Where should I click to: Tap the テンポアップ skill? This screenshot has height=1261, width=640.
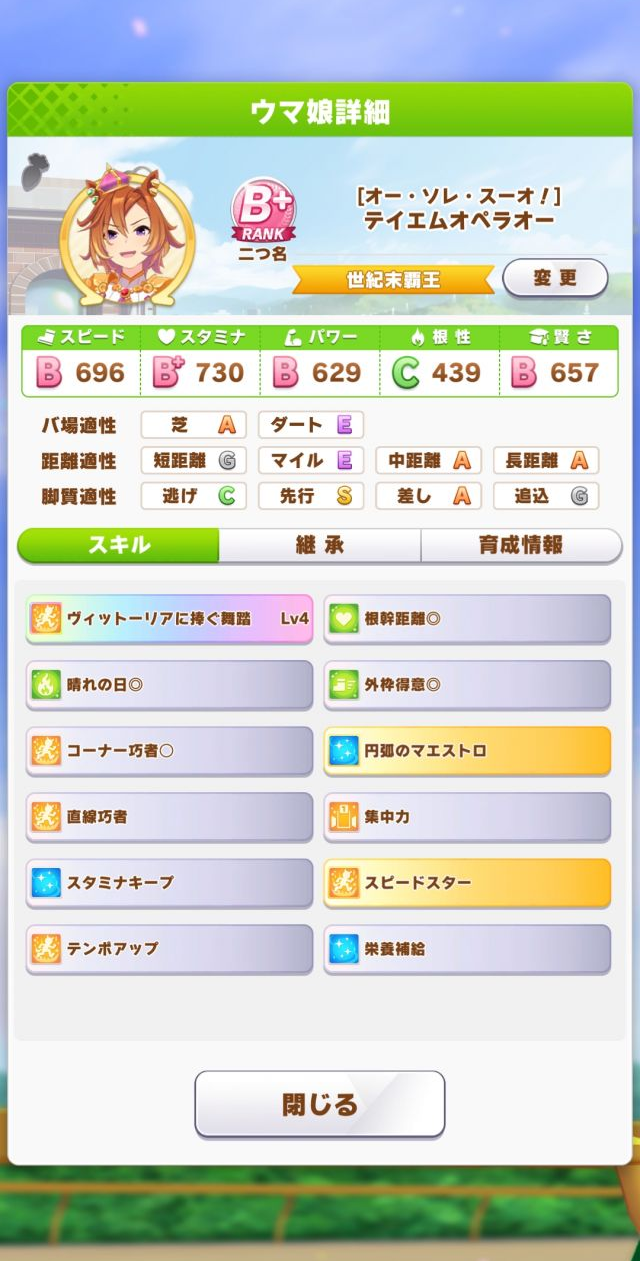tap(169, 949)
